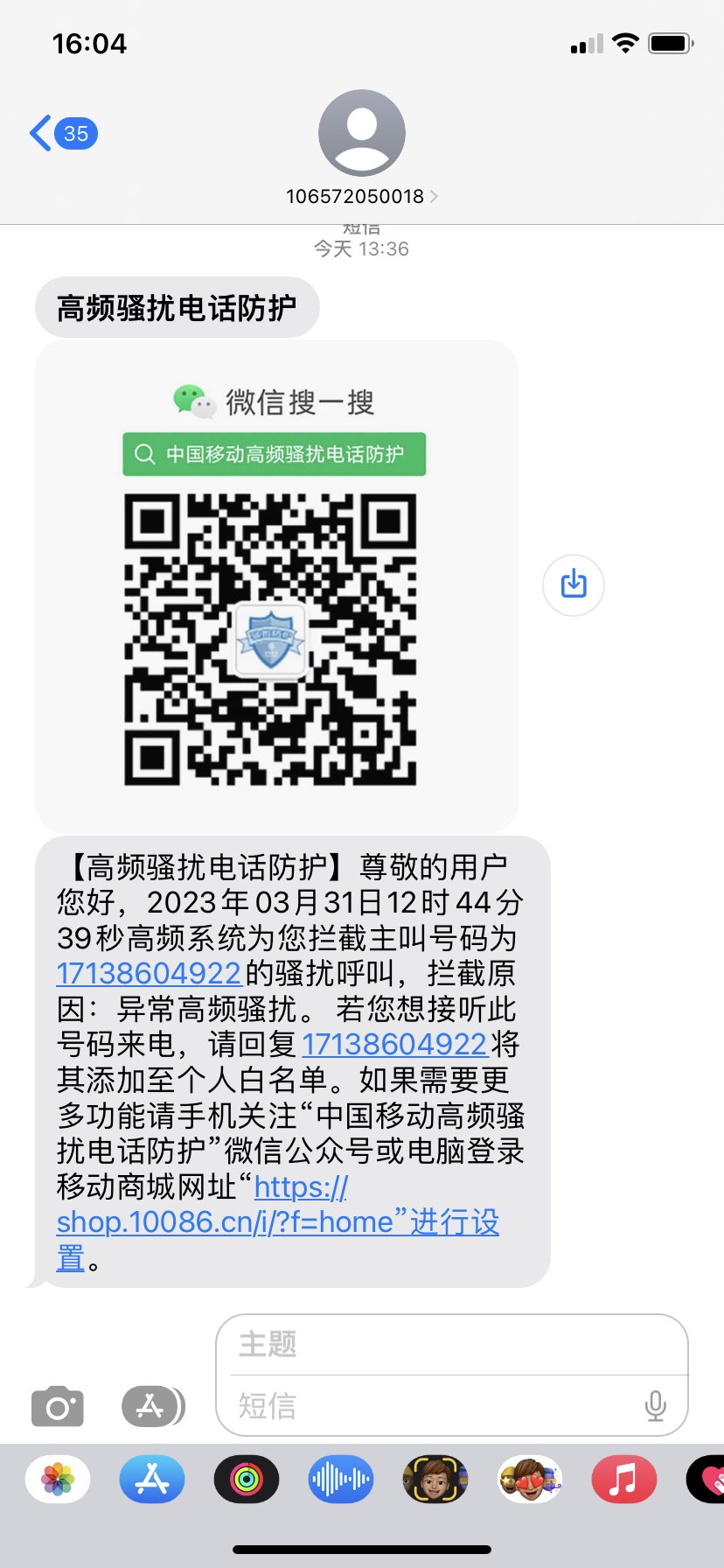724x1568 pixels.
Task: Open the WeChat QR code image preview
Action: [x=270, y=639]
